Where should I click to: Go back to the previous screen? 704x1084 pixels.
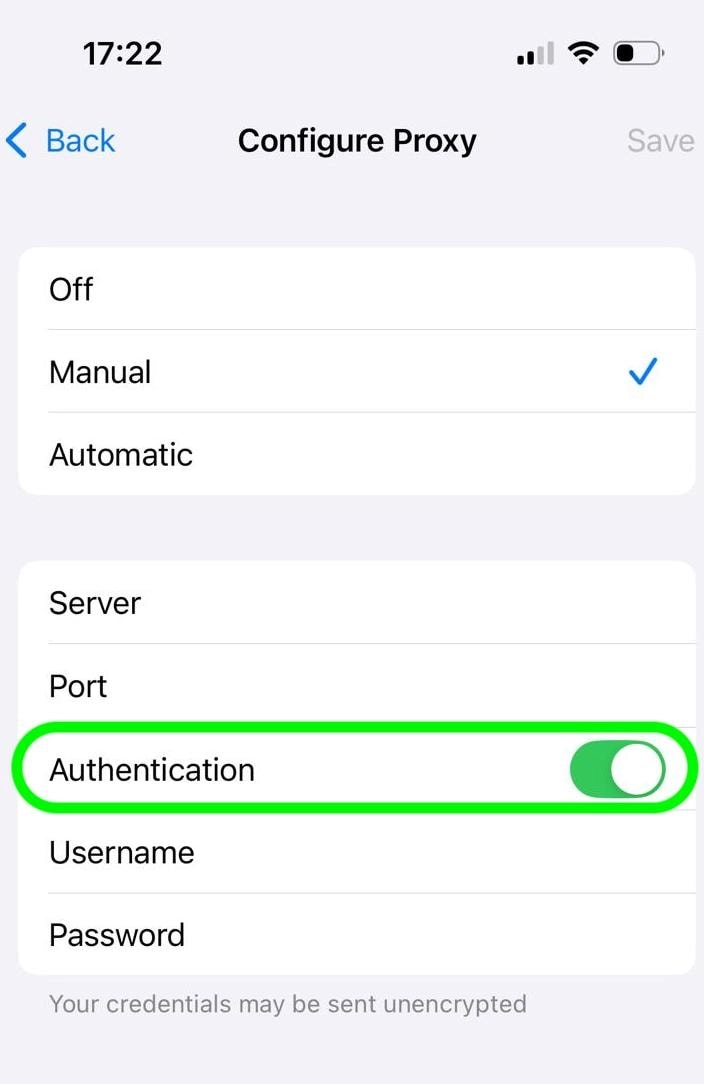click(62, 141)
